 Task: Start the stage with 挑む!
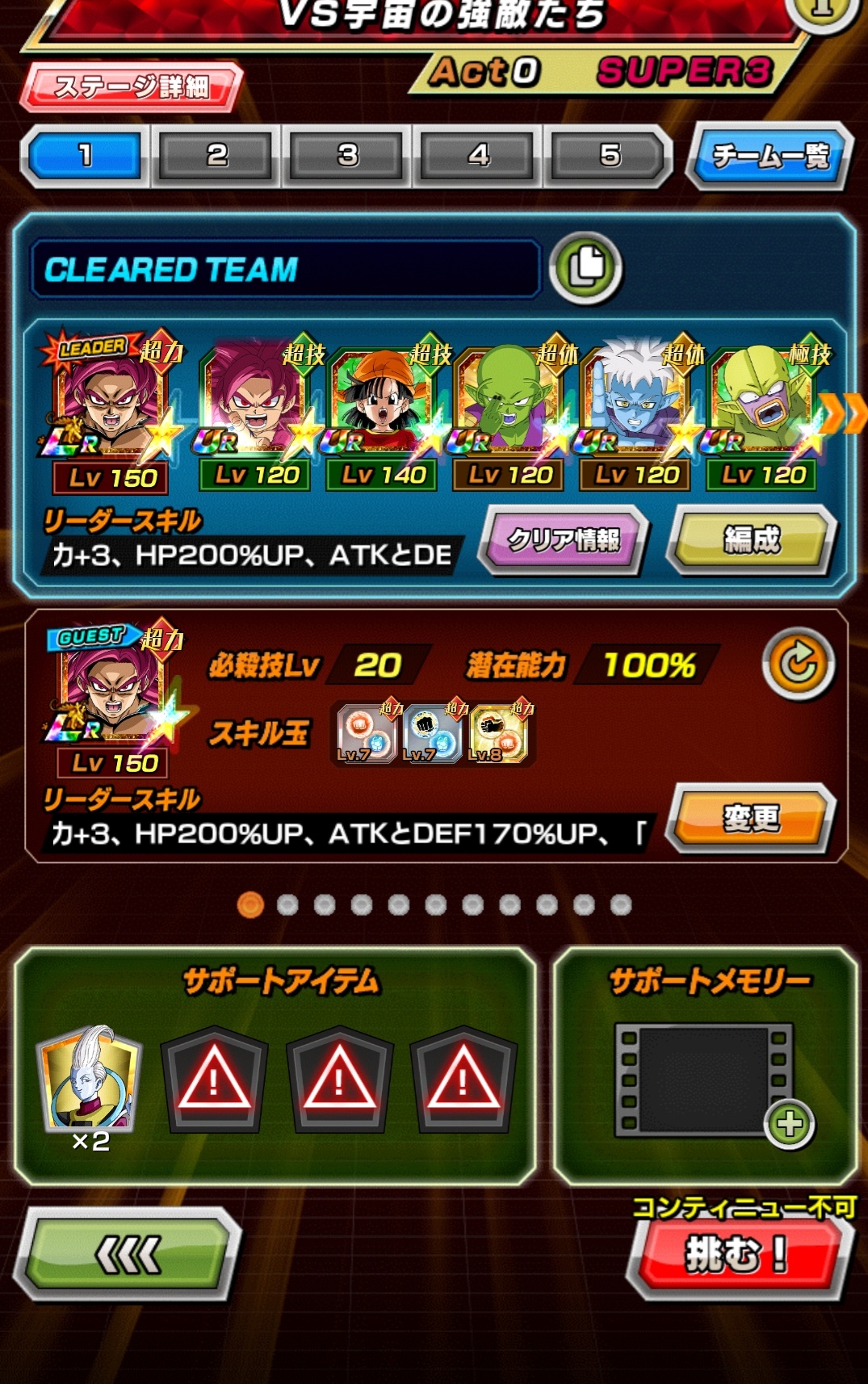pos(736,1254)
